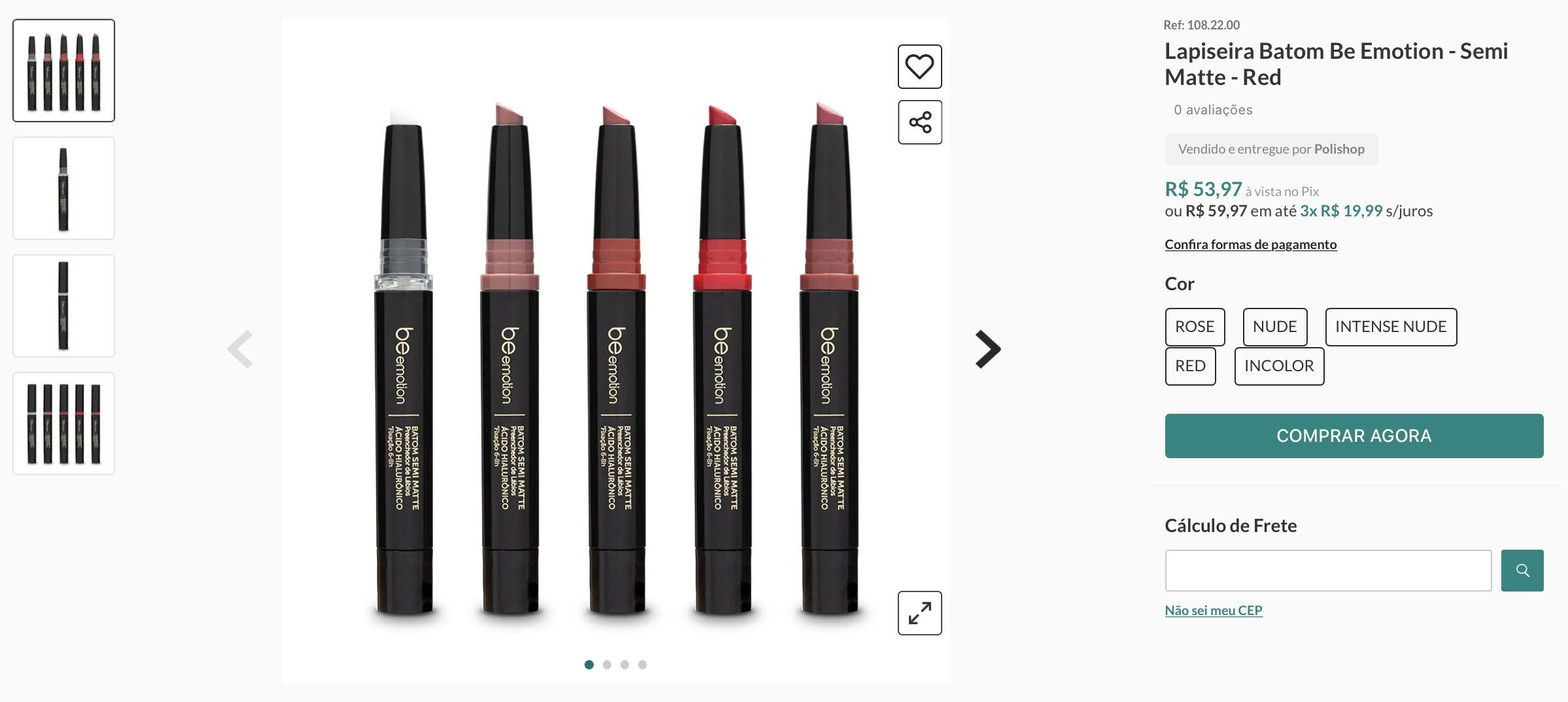Tap COMPRAR AGORA to buy now
Screen dimensions: 1568x702
[1354, 436]
